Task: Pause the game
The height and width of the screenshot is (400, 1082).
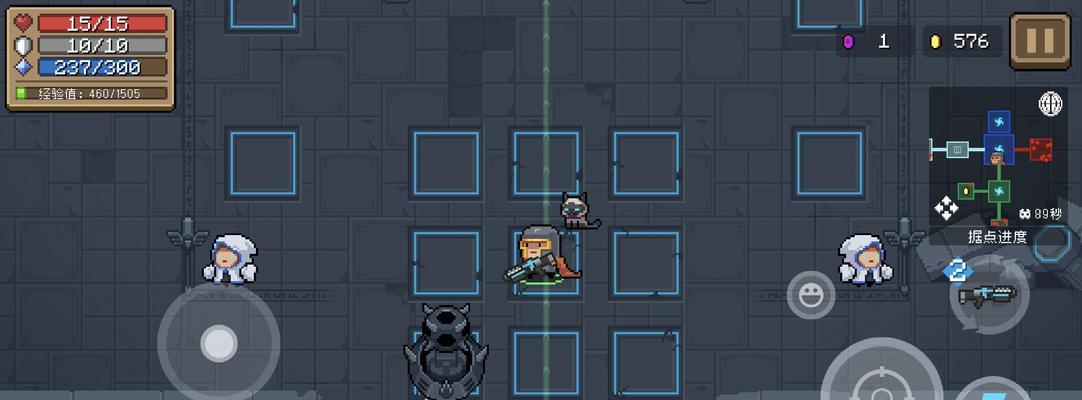Action: 1039,42
